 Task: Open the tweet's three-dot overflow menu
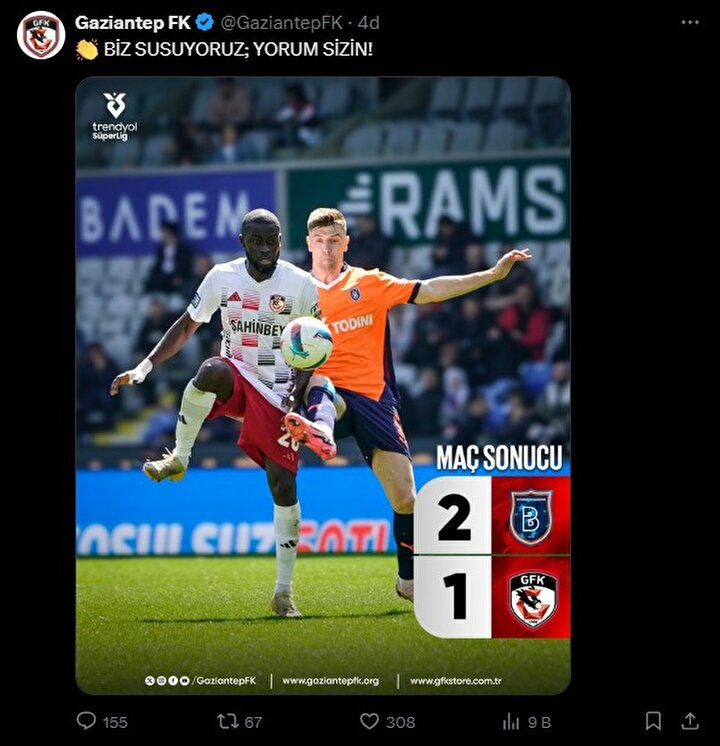[x=690, y=22]
